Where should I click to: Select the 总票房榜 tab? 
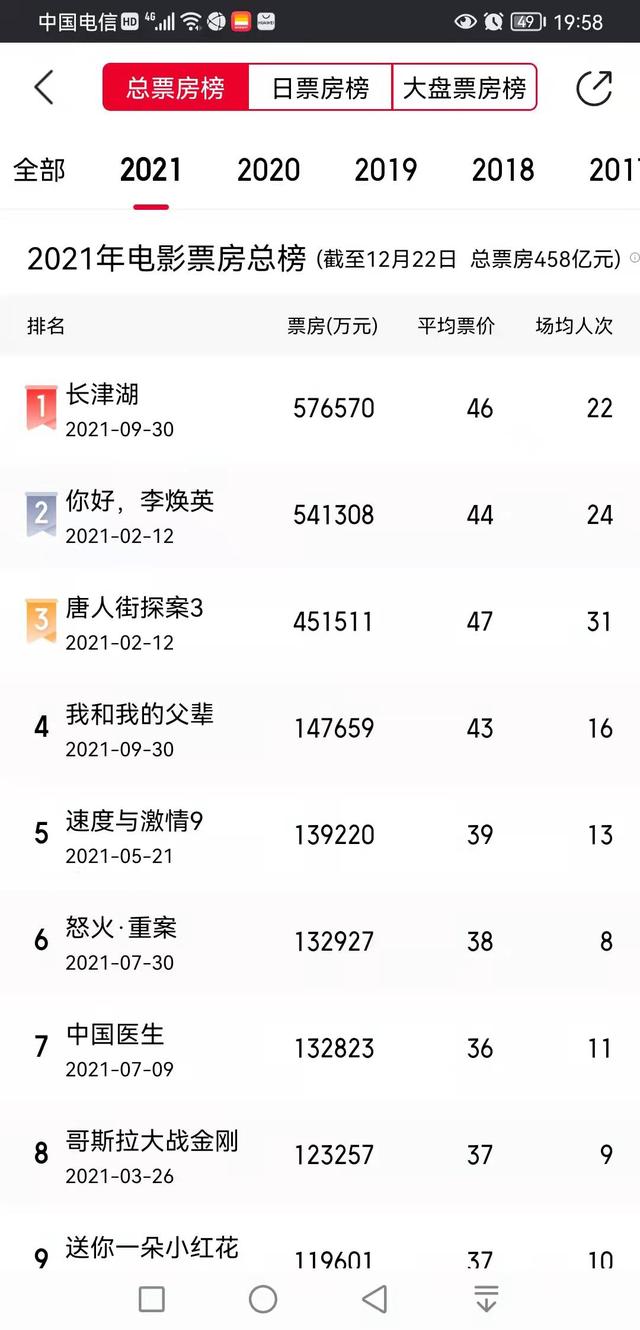tap(176, 88)
